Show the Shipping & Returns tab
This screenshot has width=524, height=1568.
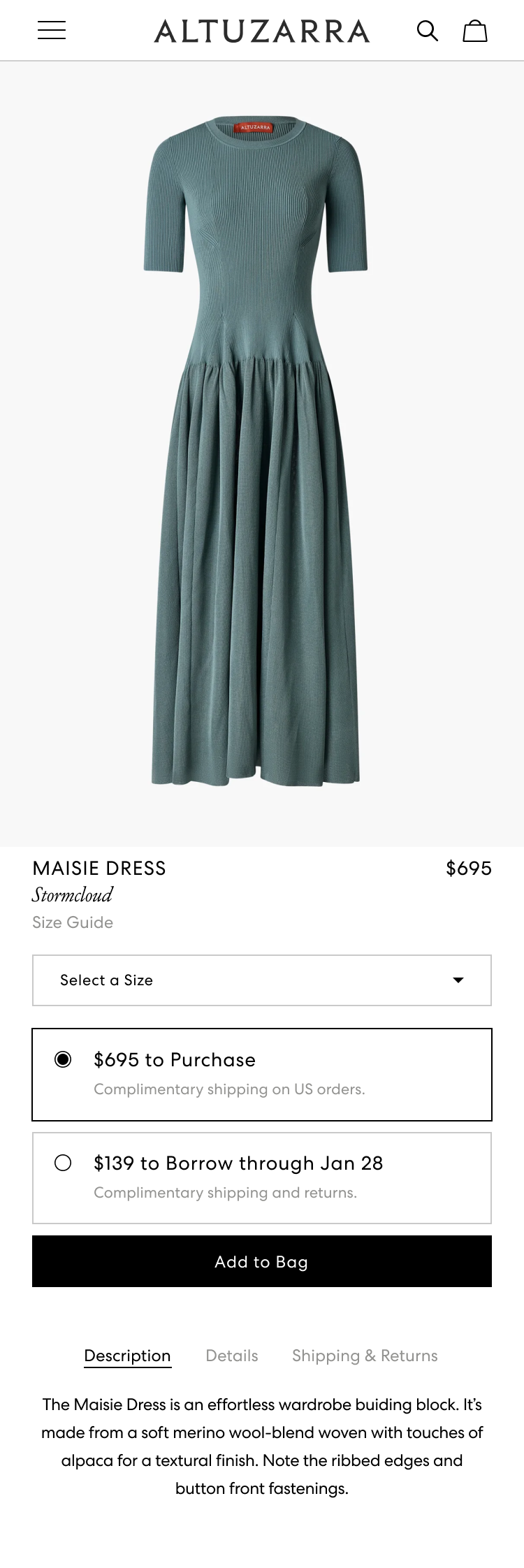[x=365, y=1356]
